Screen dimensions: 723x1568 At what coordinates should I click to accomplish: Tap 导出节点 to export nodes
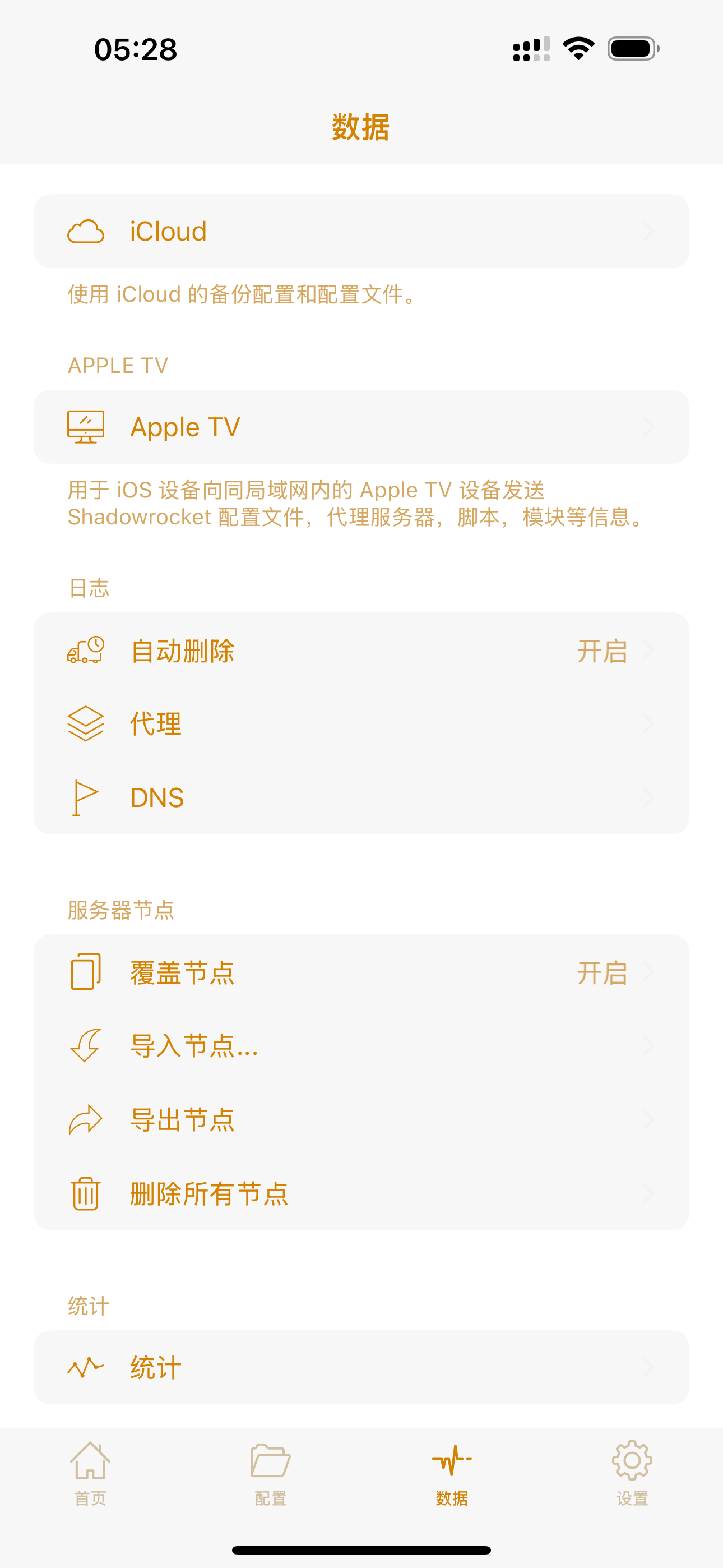361,1119
